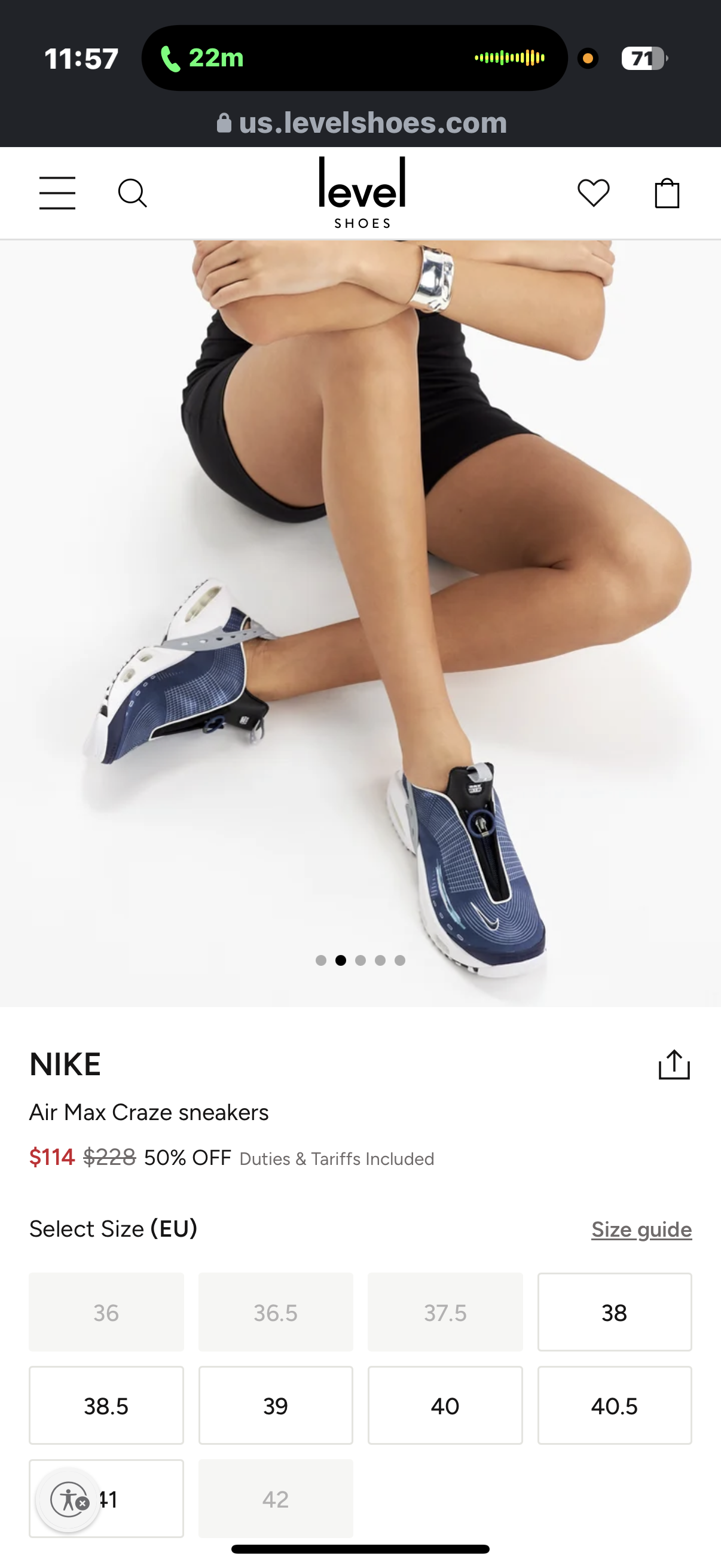
Task: Select size 40
Action: [x=445, y=1405]
